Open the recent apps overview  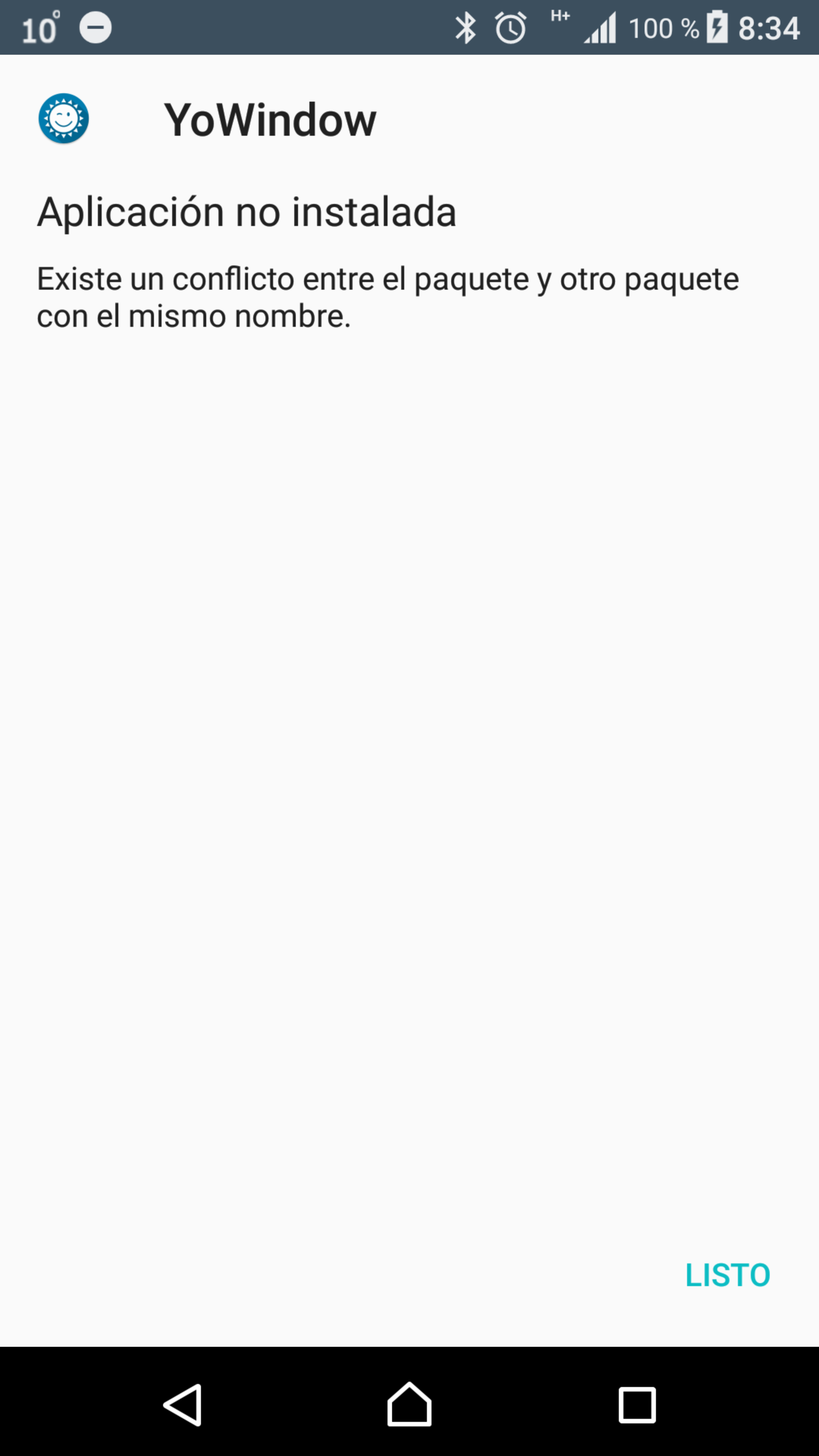click(x=637, y=1405)
